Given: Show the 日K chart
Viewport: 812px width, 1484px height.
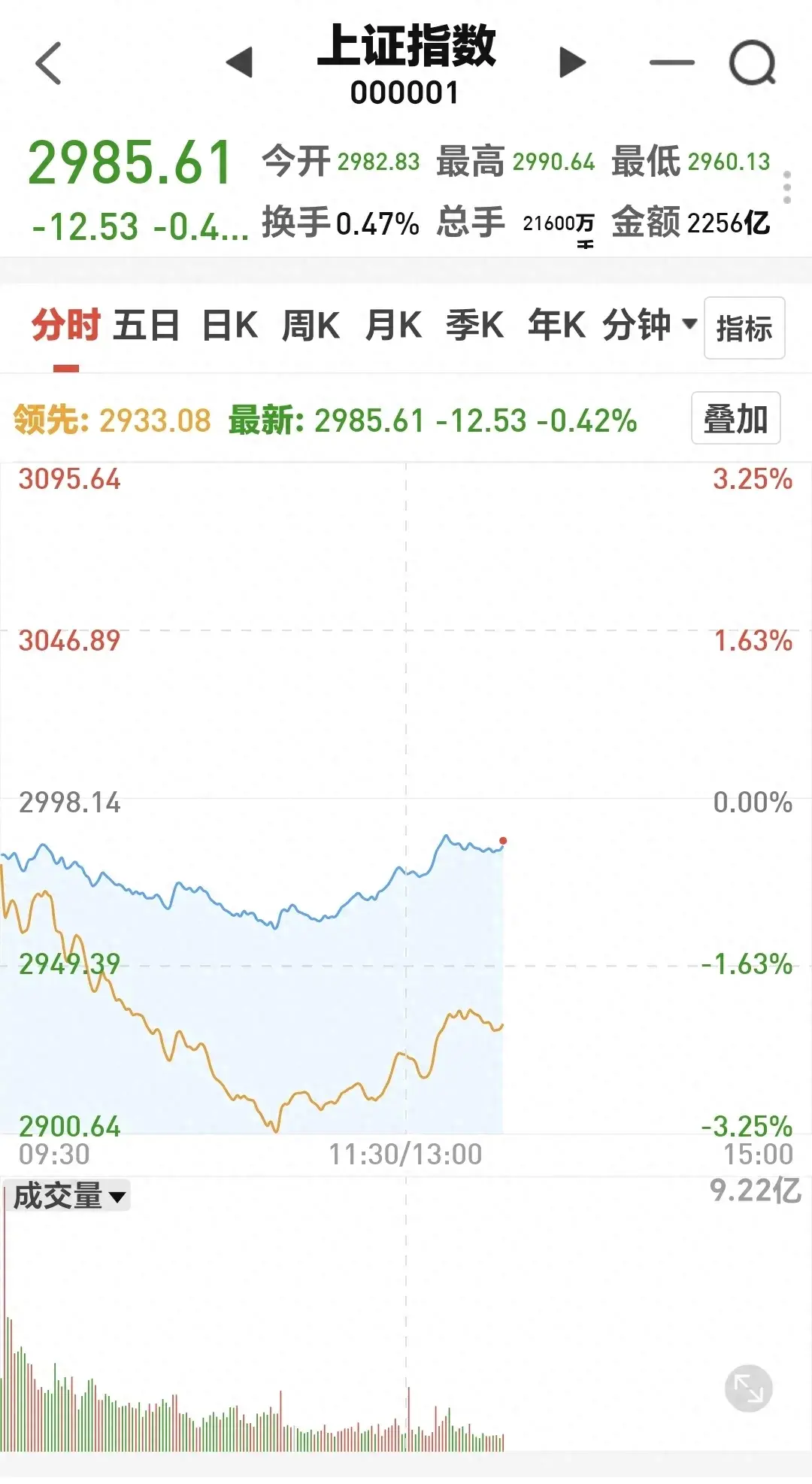Looking at the screenshot, I should point(230,326).
